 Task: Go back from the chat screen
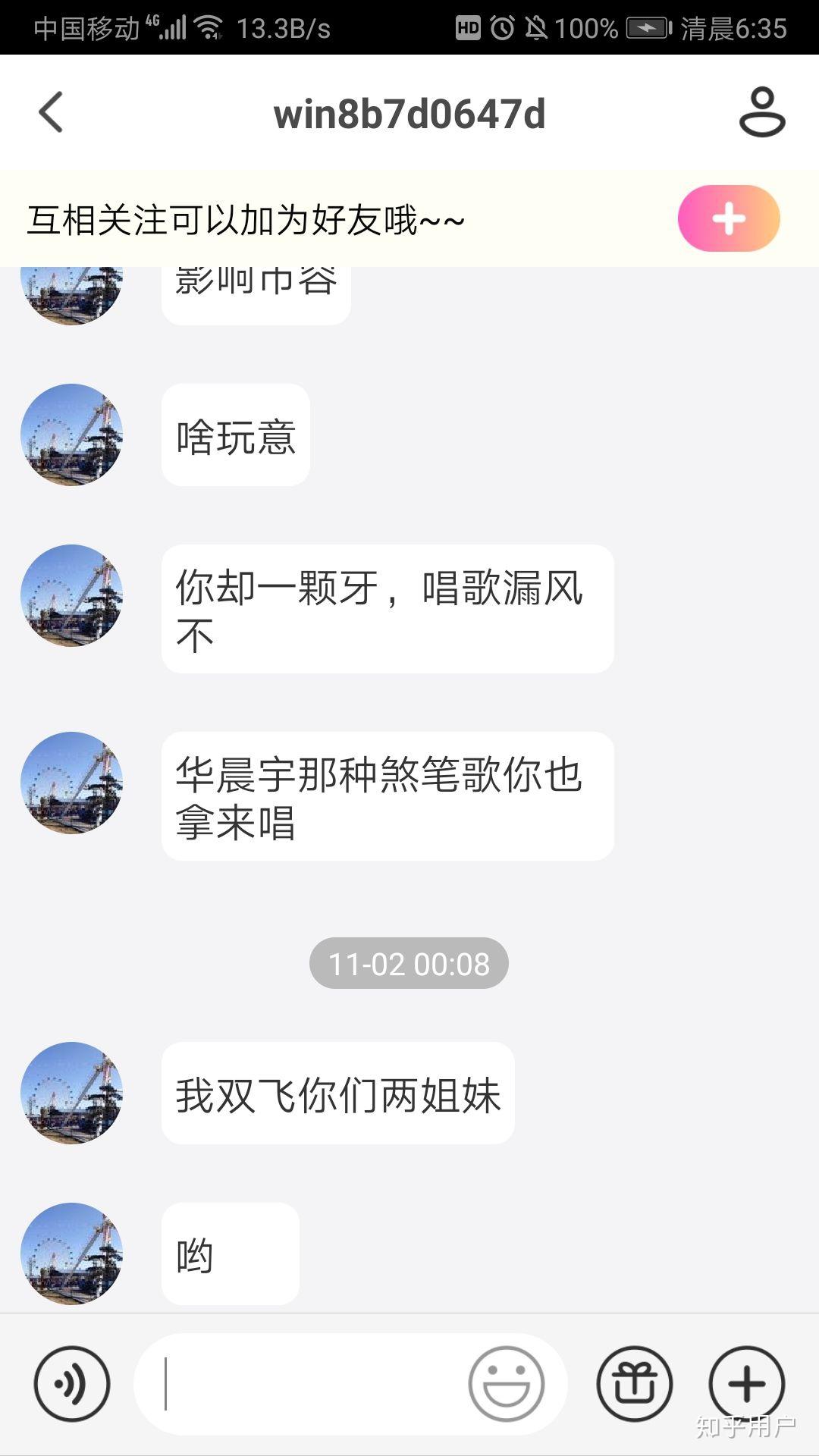click(51, 113)
